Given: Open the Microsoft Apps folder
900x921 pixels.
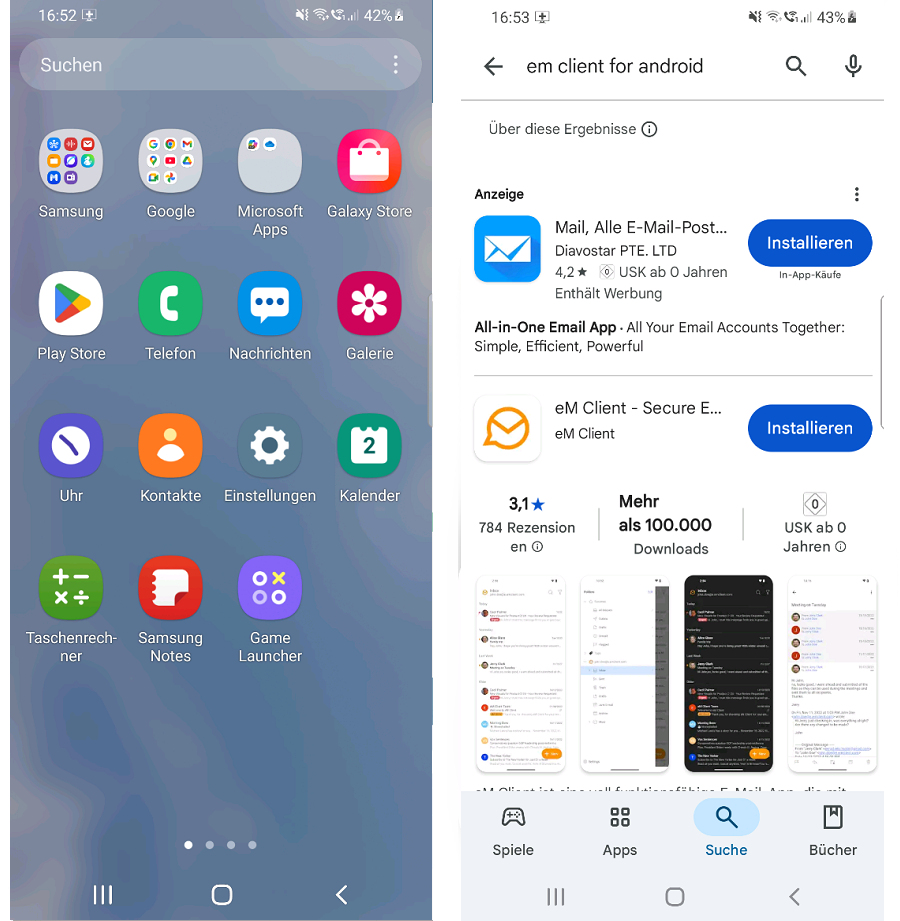Looking at the screenshot, I should [x=270, y=162].
